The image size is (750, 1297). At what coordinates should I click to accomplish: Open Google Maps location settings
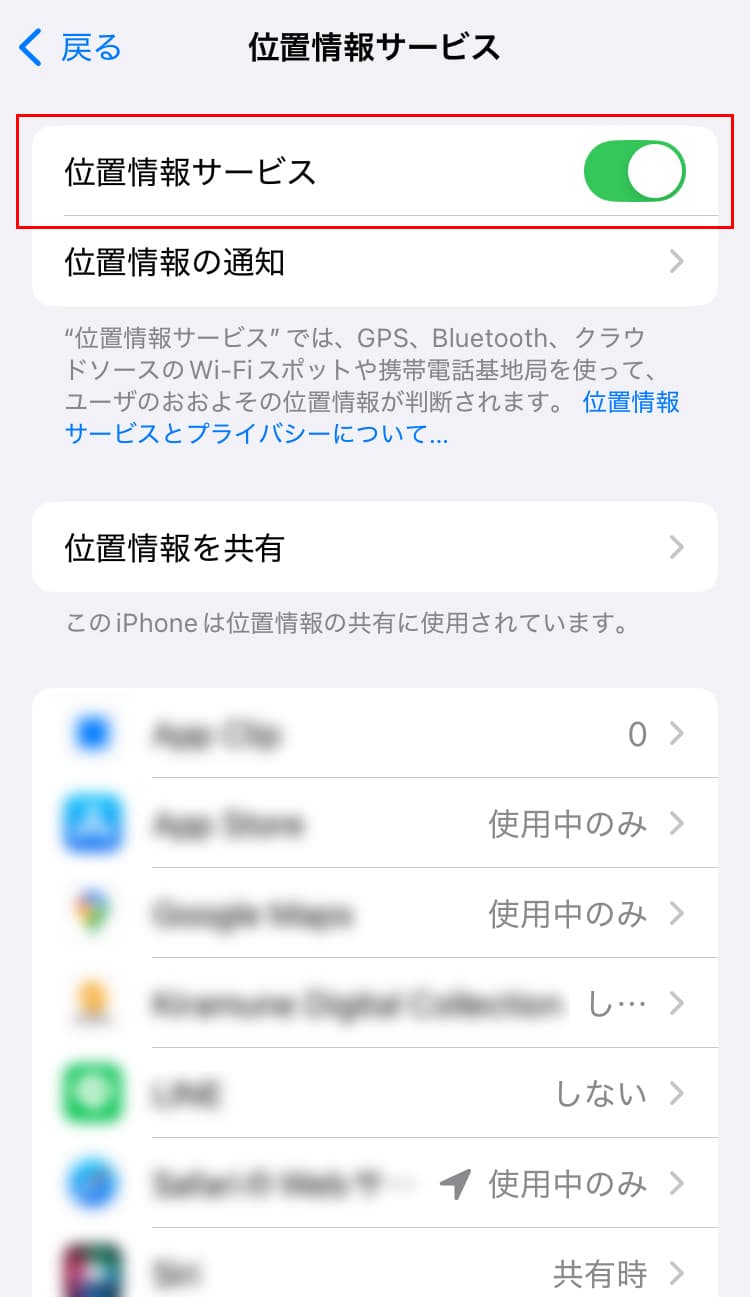375,913
